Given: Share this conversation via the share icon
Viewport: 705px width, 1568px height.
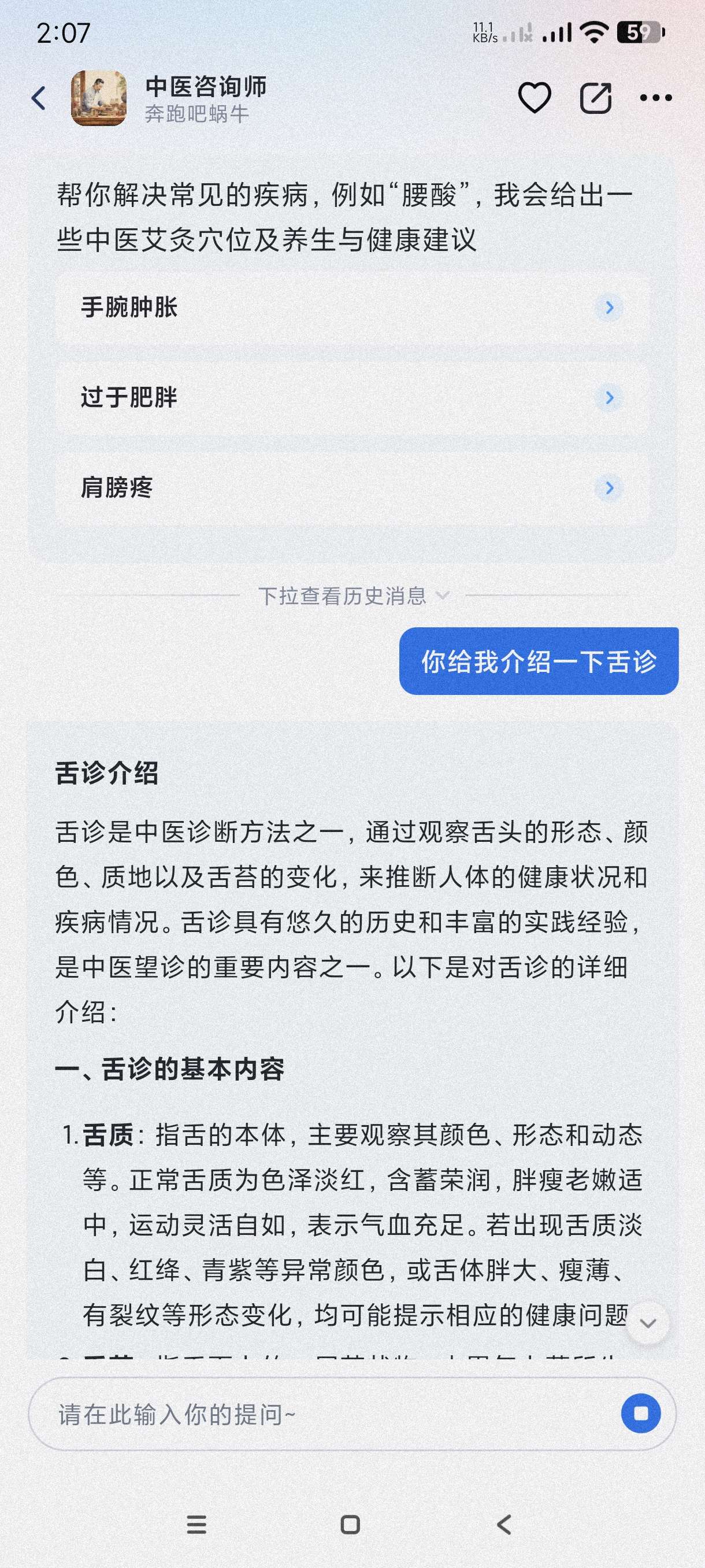Looking at the screenshot, I should click(595, 97).
